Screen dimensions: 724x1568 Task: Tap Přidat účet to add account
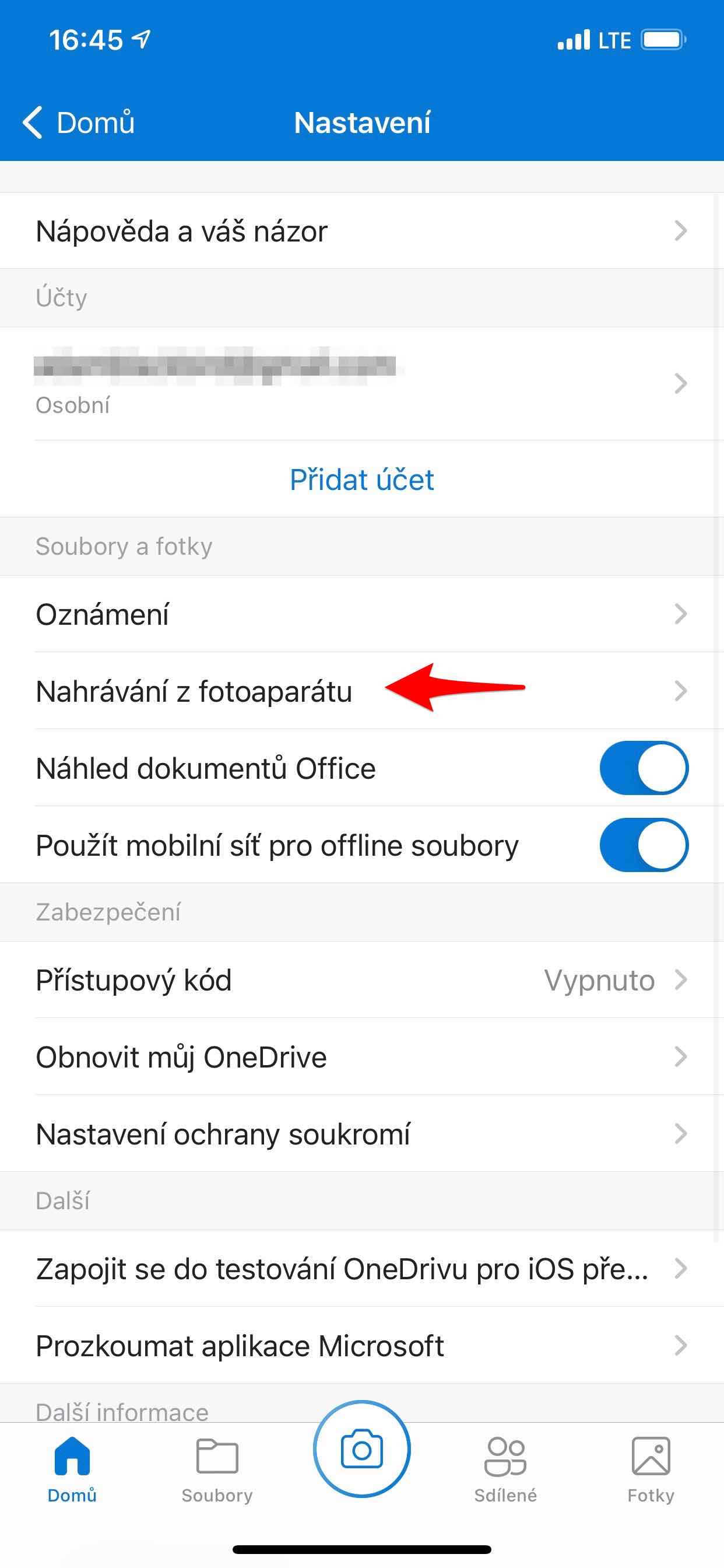point(361,480)
